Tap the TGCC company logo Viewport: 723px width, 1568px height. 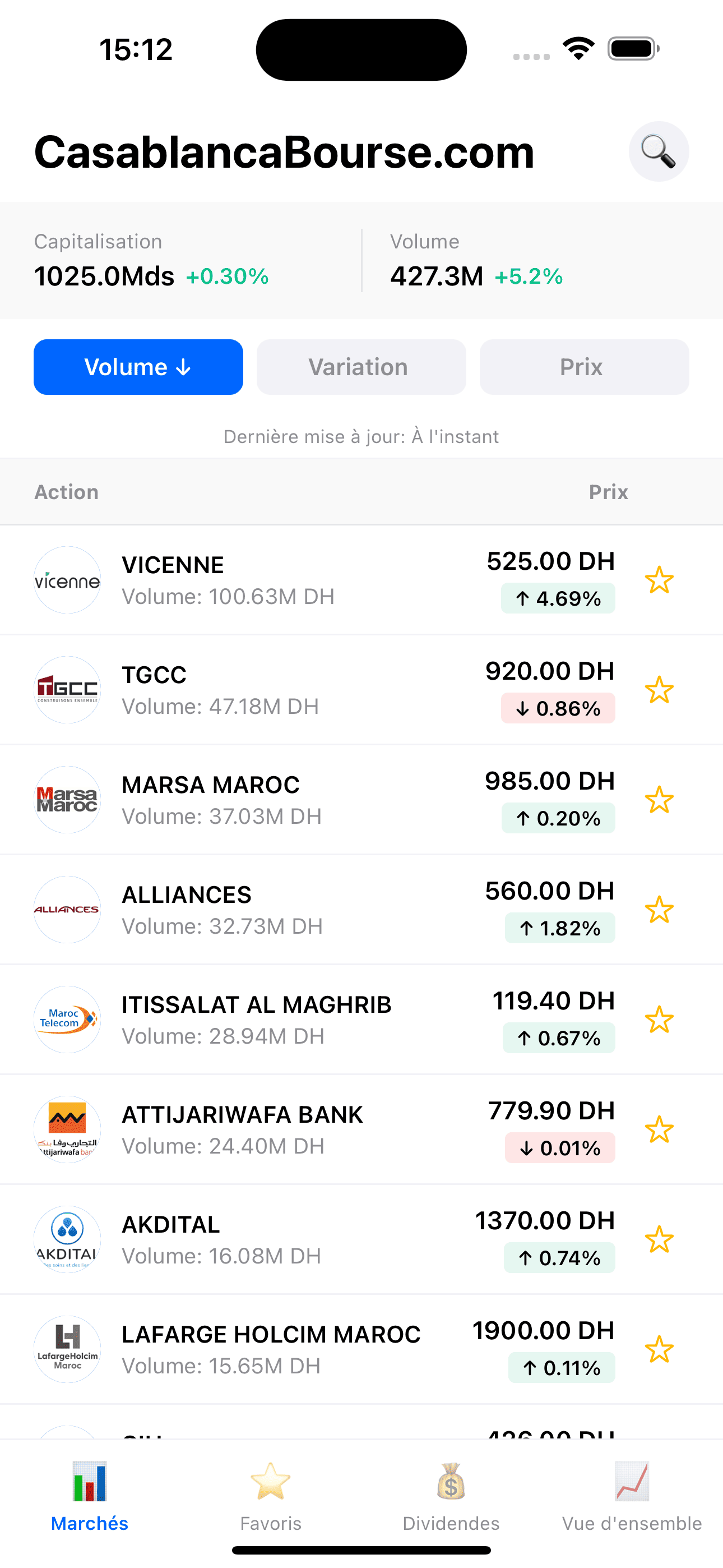(67, 689)
